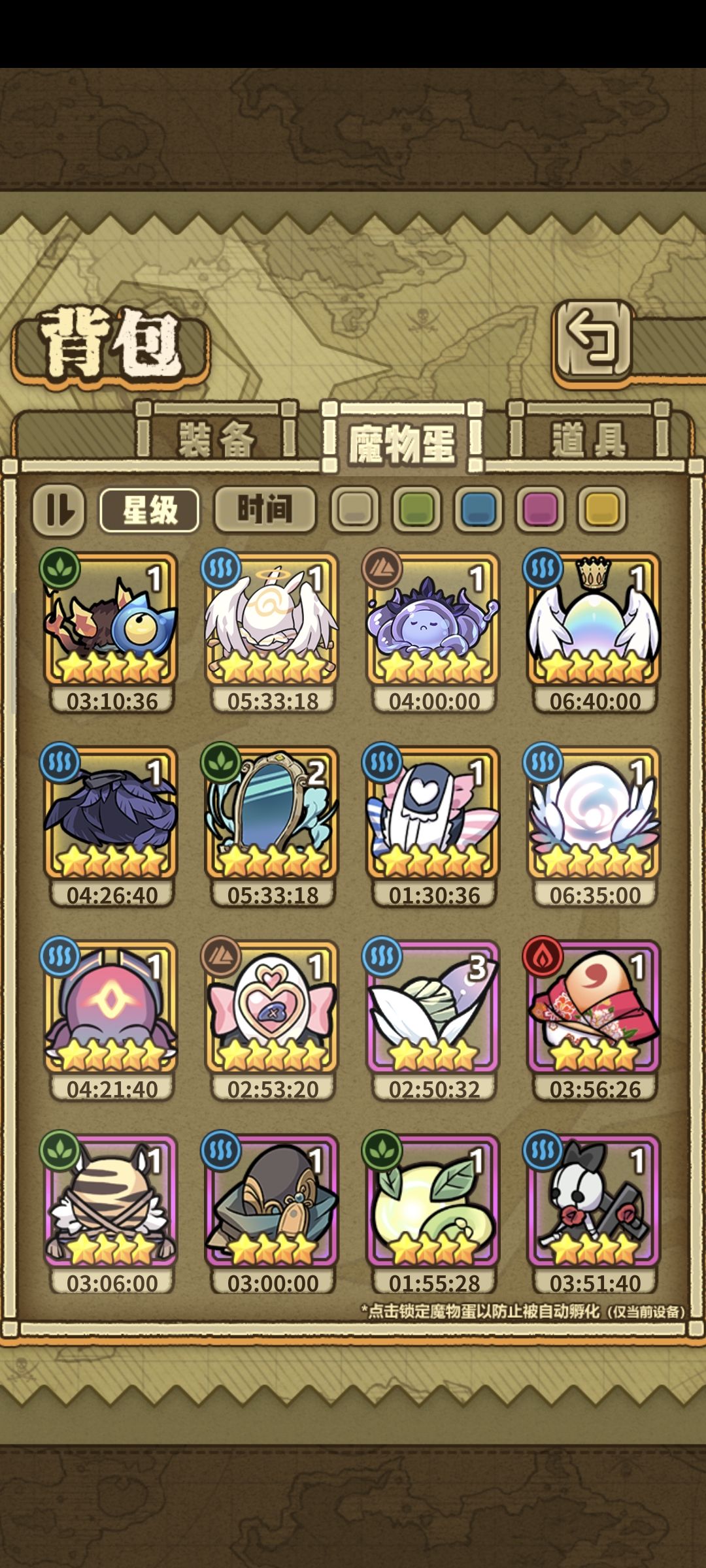Select the egg with timer 03:10:36

[110, 631]
